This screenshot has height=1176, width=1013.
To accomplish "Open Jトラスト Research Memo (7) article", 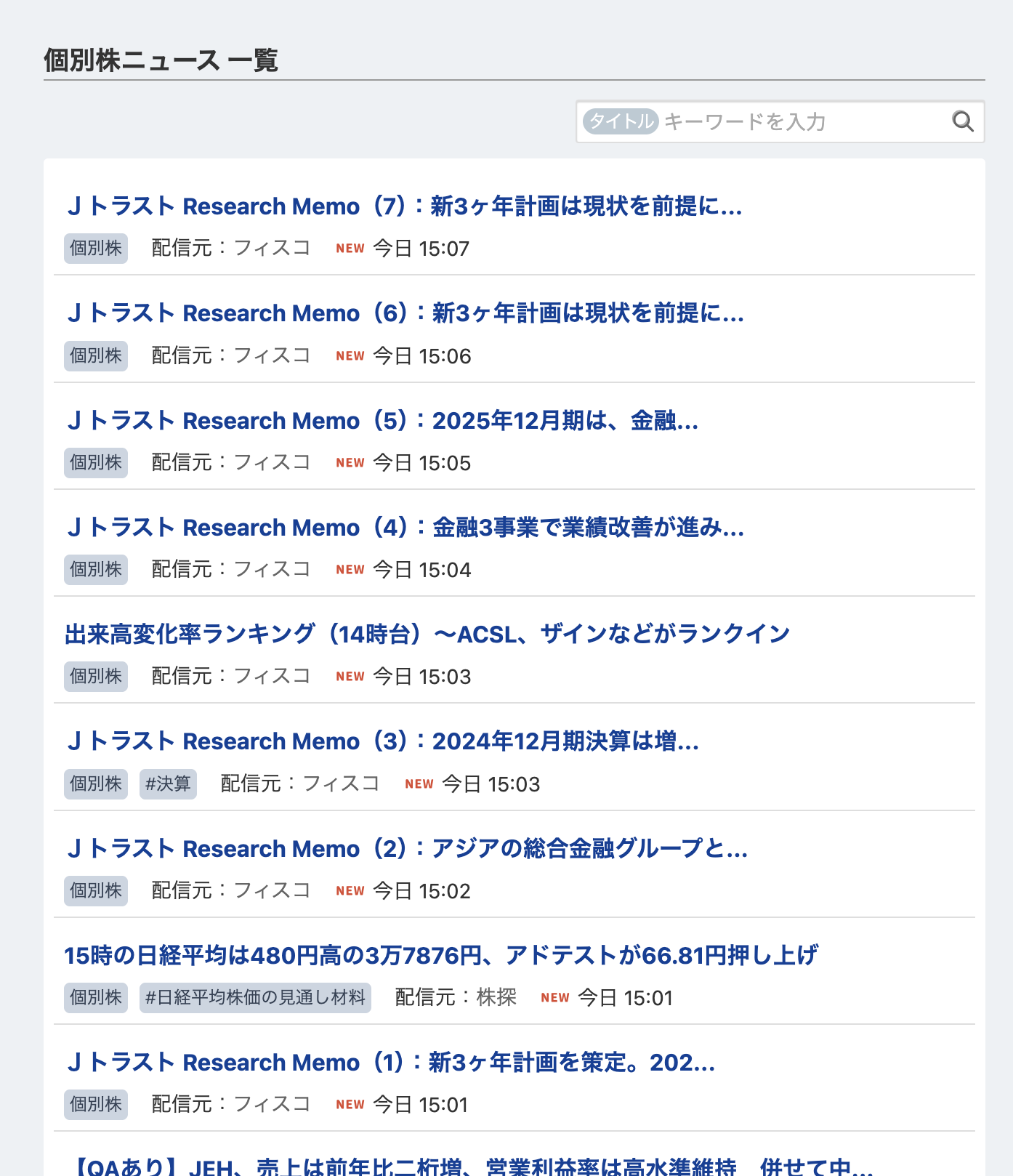I will pos(404,206).
